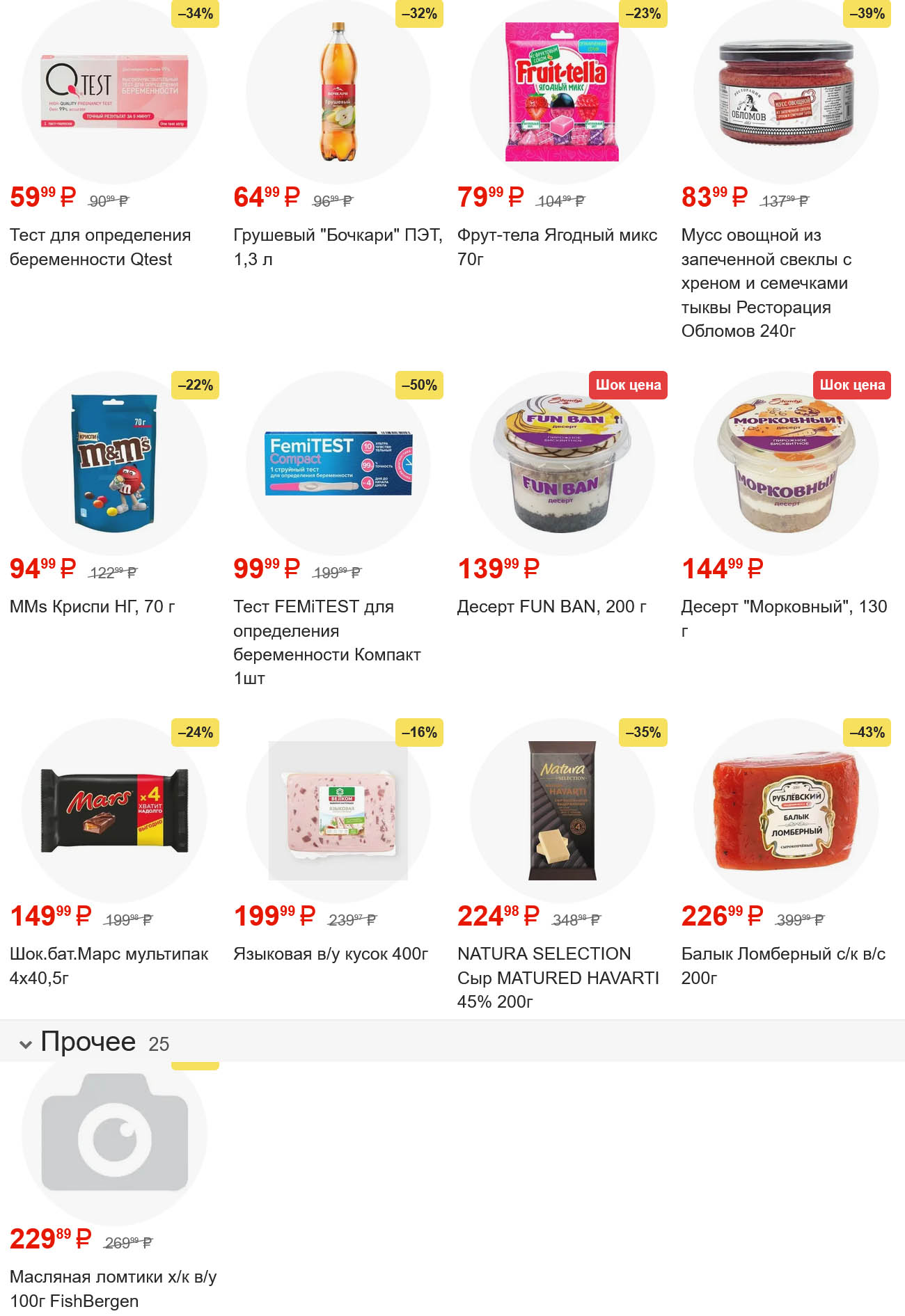View Языковая в/у кусок 400г
Viewport: 905px width, 1316px height.
(x=338, y=811)
